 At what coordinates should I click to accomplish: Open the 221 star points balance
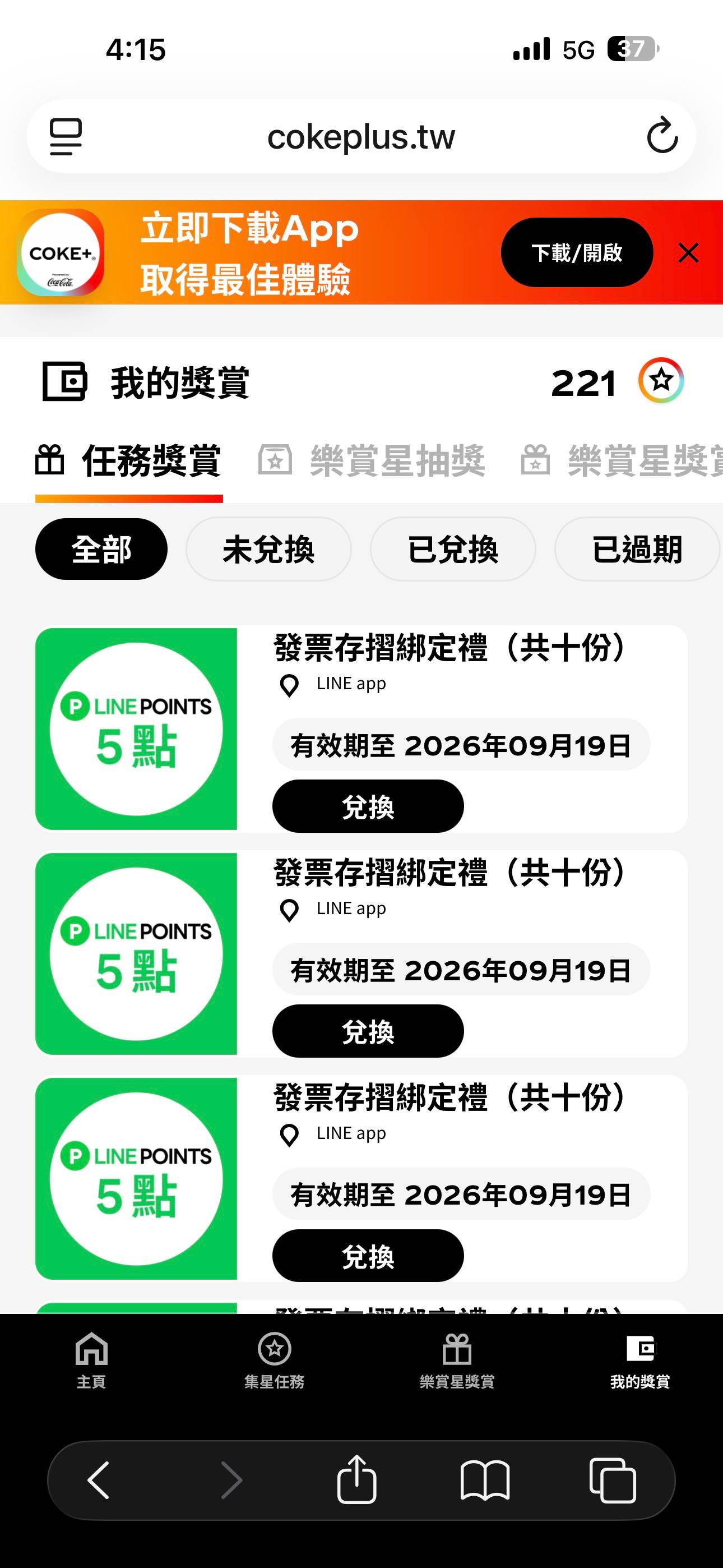(x=617, y=382)
